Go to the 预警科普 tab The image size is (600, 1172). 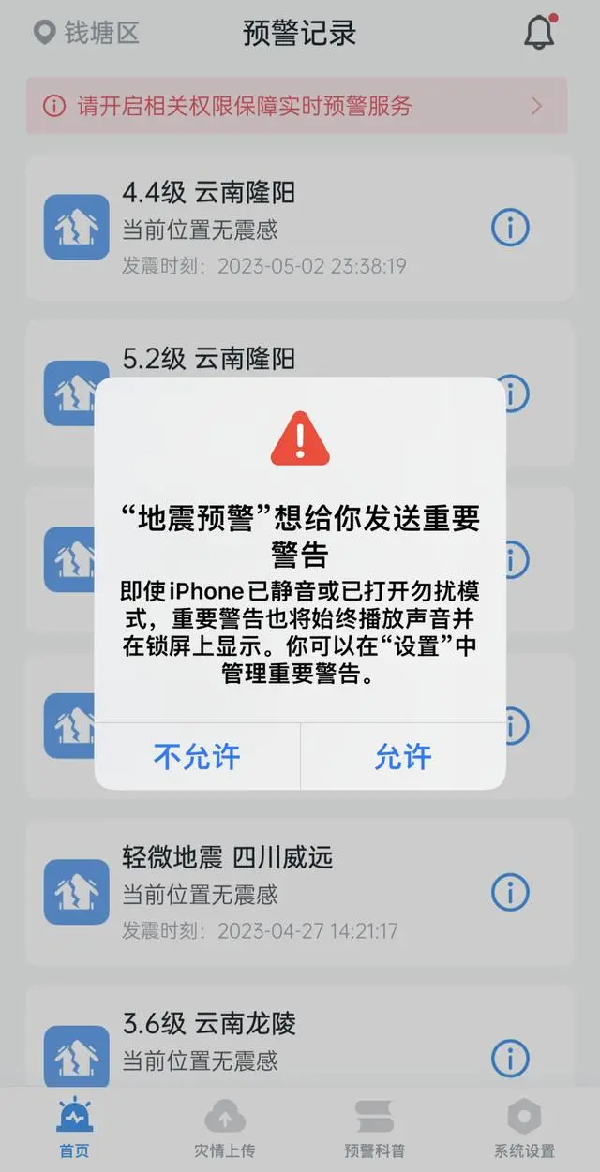(375, 1128)
